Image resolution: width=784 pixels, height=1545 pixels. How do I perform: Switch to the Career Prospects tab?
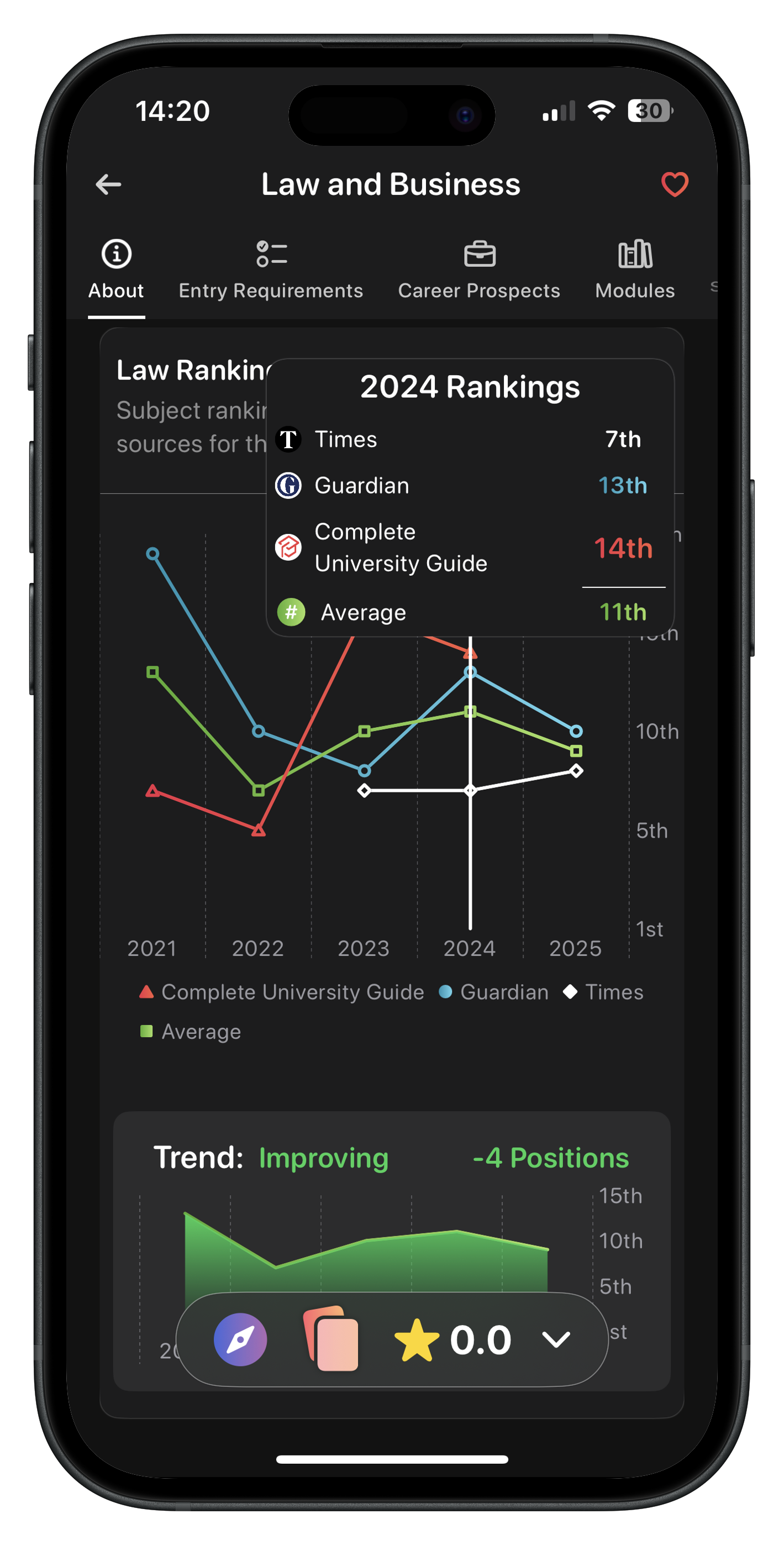[x=478, y=270]
